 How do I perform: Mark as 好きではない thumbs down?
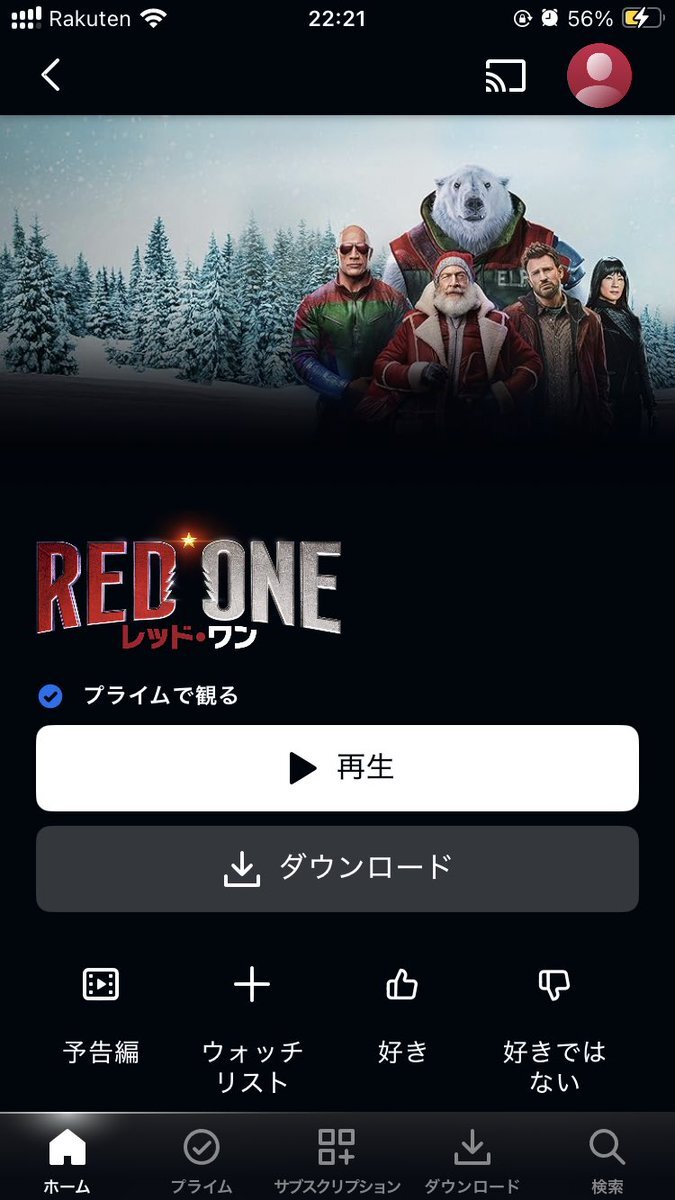coord(554,1030)
